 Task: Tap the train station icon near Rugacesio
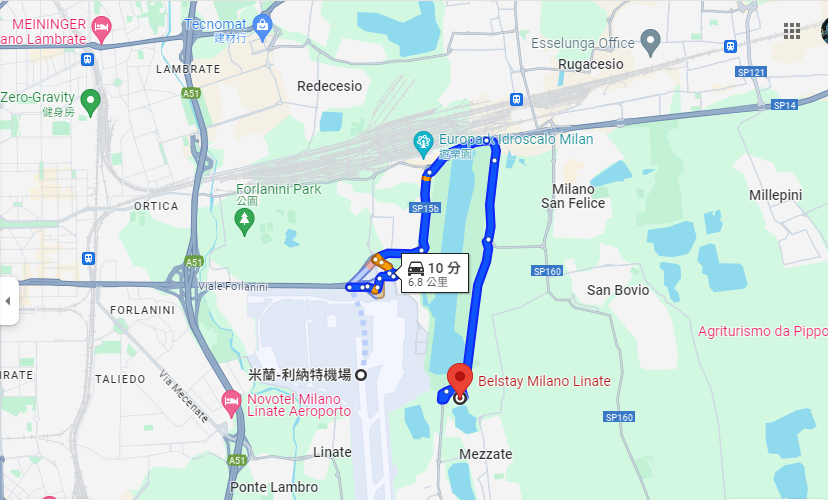coord(516,99)
